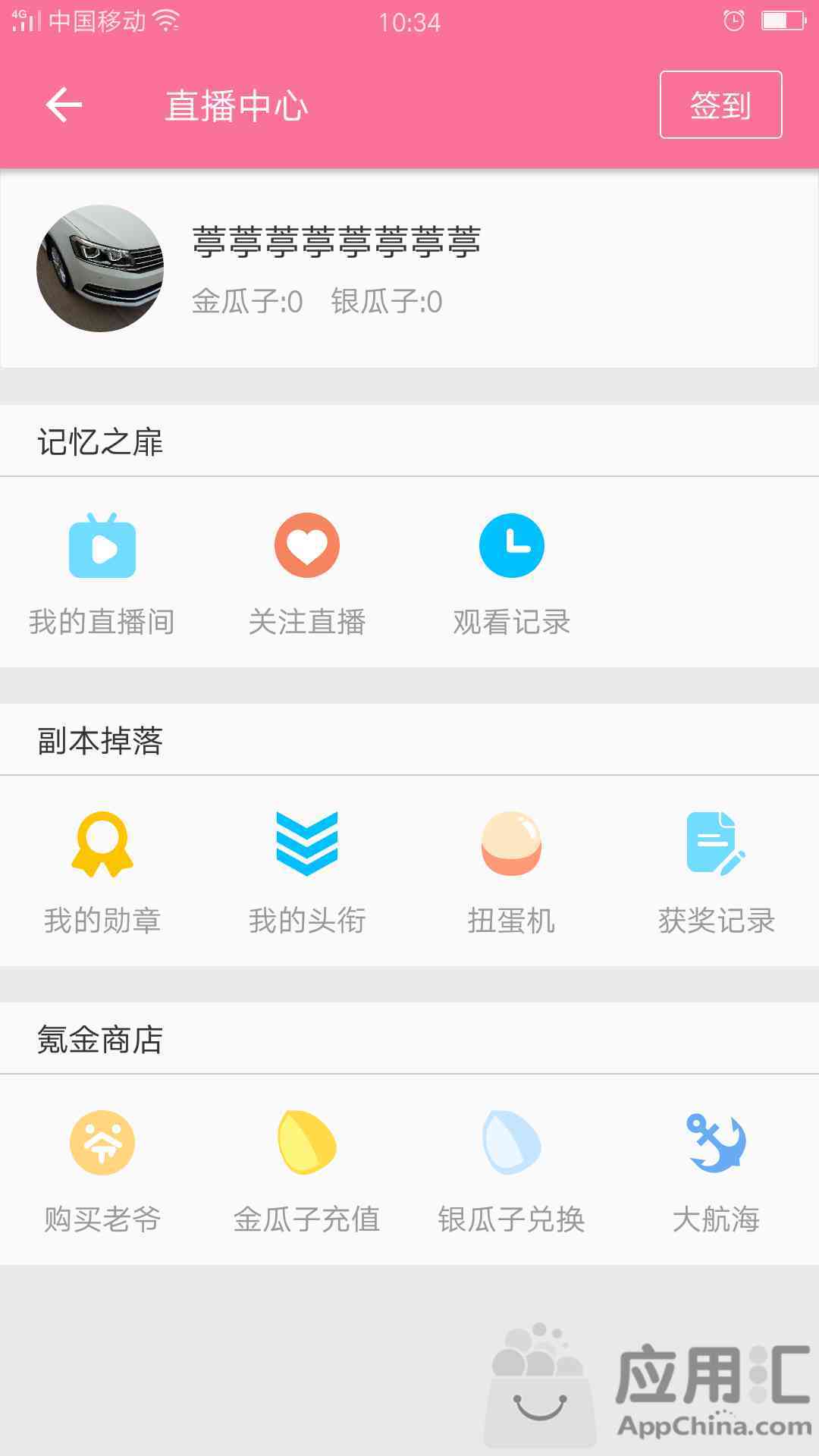Open the user profile avatar
Screen dimensions: 819x1456
pos(100,268)
